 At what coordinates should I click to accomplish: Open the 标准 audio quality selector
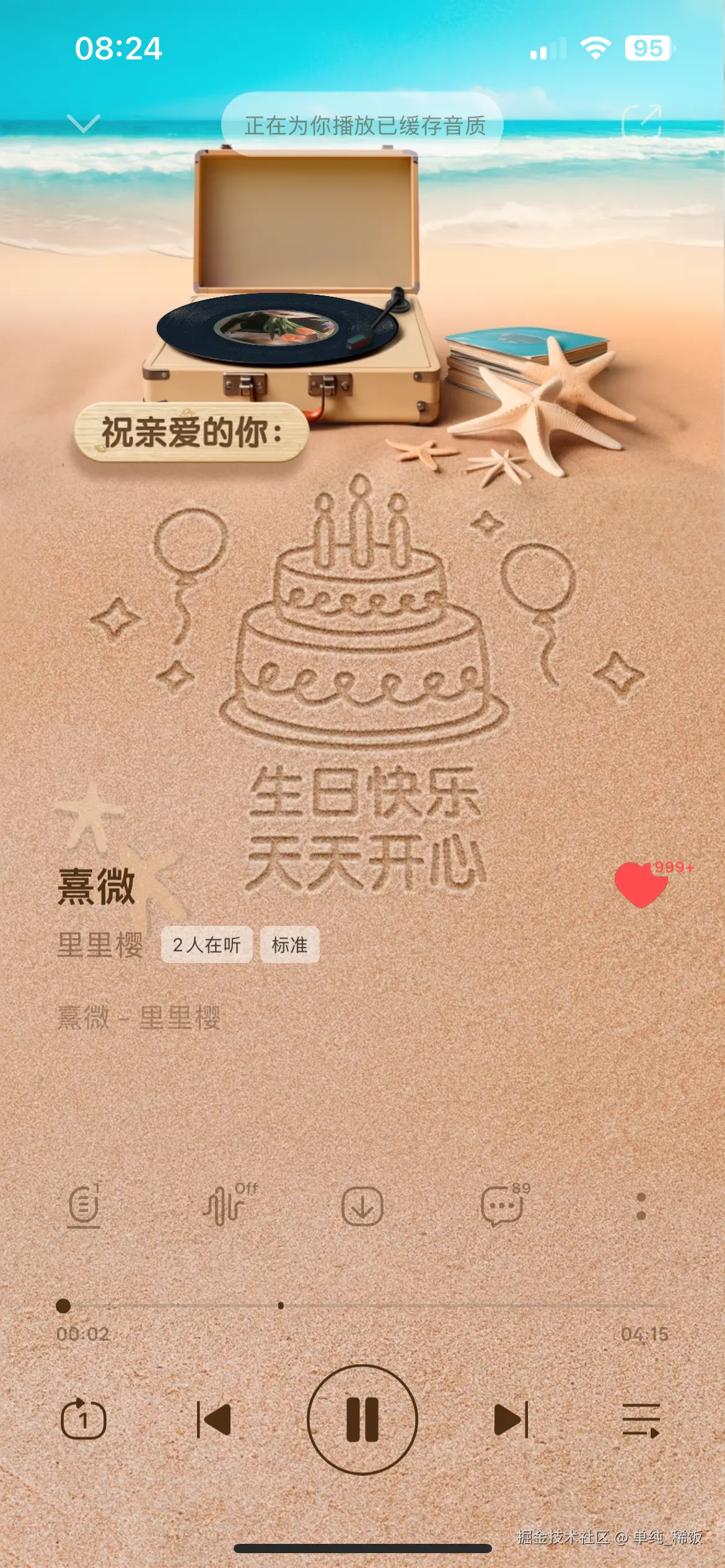tap(290, 944)
